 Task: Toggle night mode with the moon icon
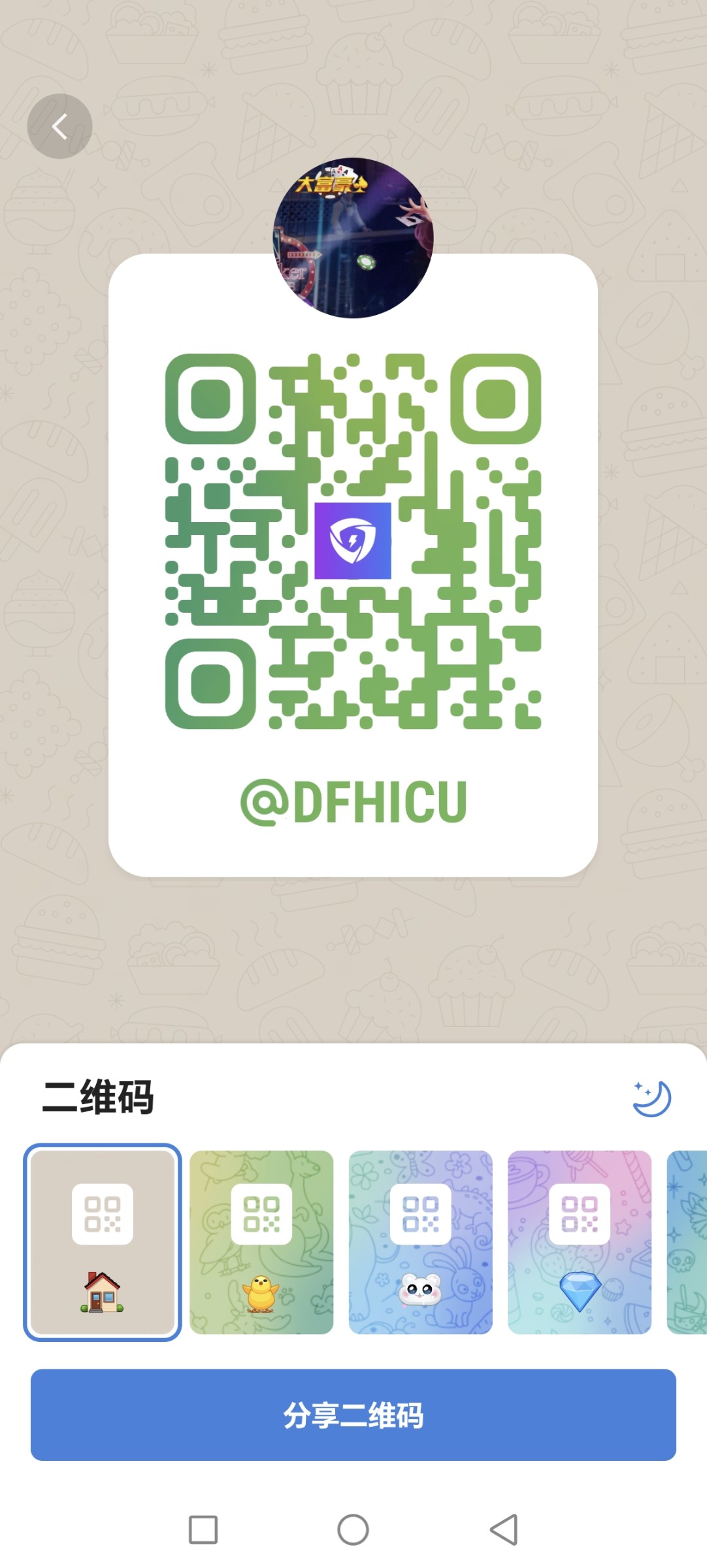(651, 1098)
